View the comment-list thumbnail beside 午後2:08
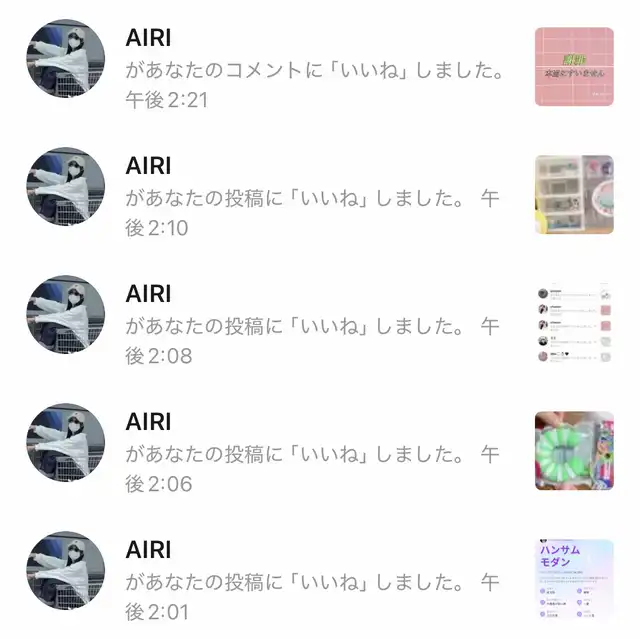The height and width of the screenshot is (639, 640). [574, 322]
